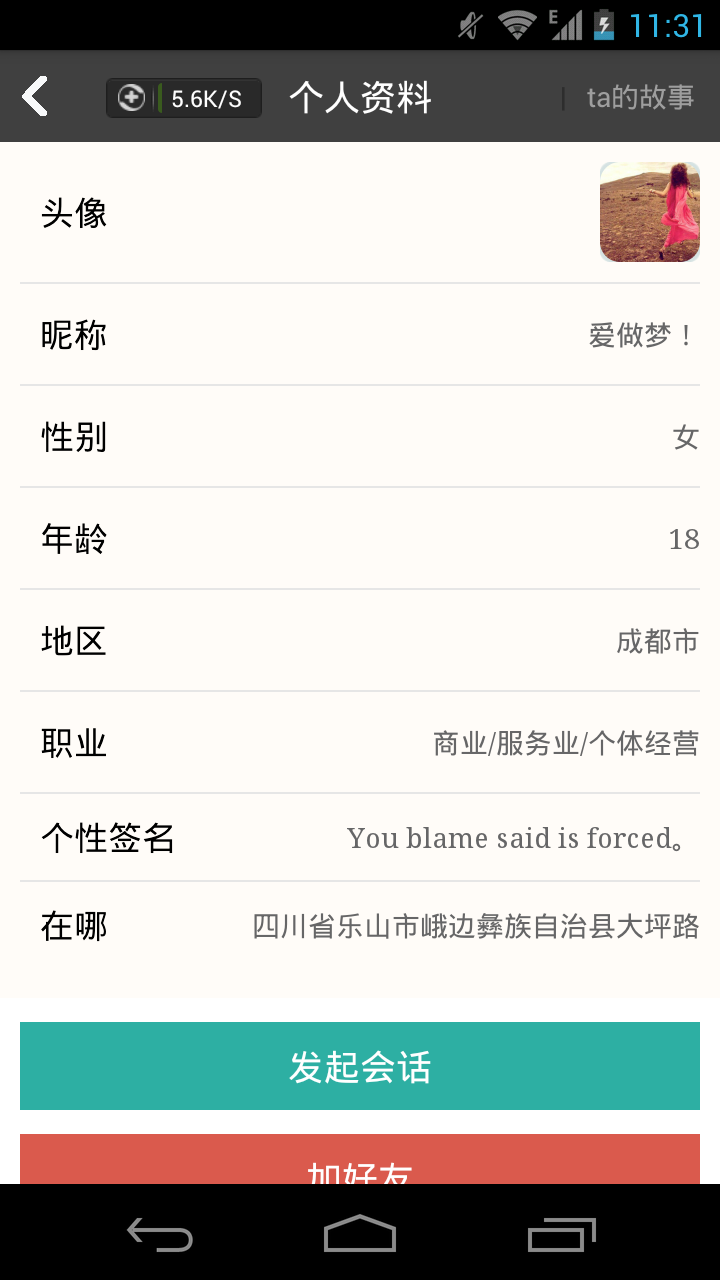The height and width of the screenshot is (1280, 720).
Task: Tap the Wi-Fi icon in the status bar
Action: (515, 24)
